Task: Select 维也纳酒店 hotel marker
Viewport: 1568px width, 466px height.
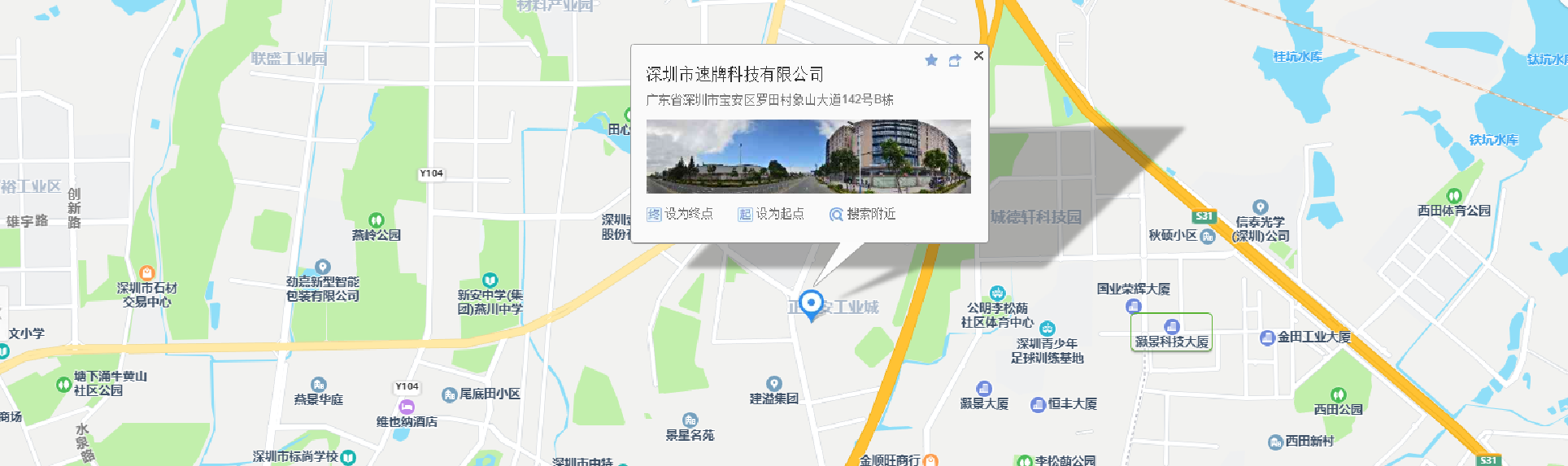Action: 407,407
